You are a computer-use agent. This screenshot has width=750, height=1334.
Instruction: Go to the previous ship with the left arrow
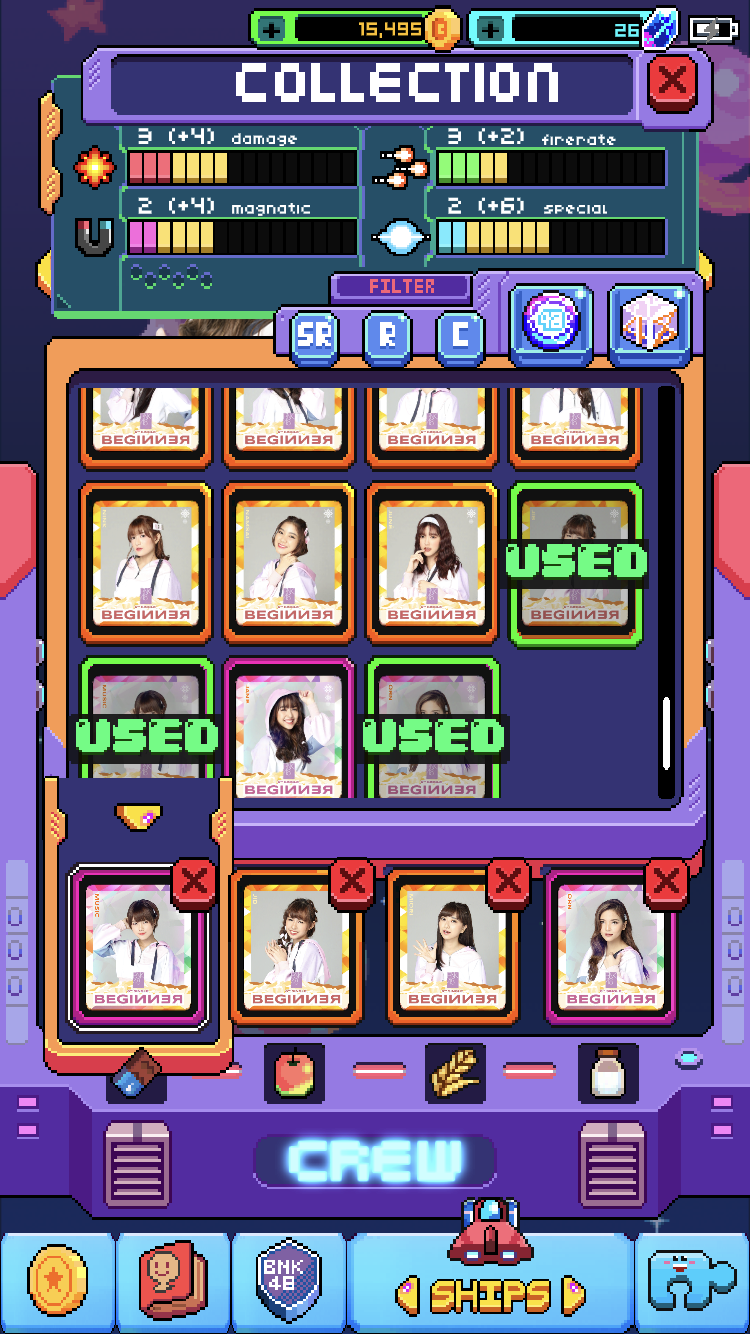coord(409,1296)
